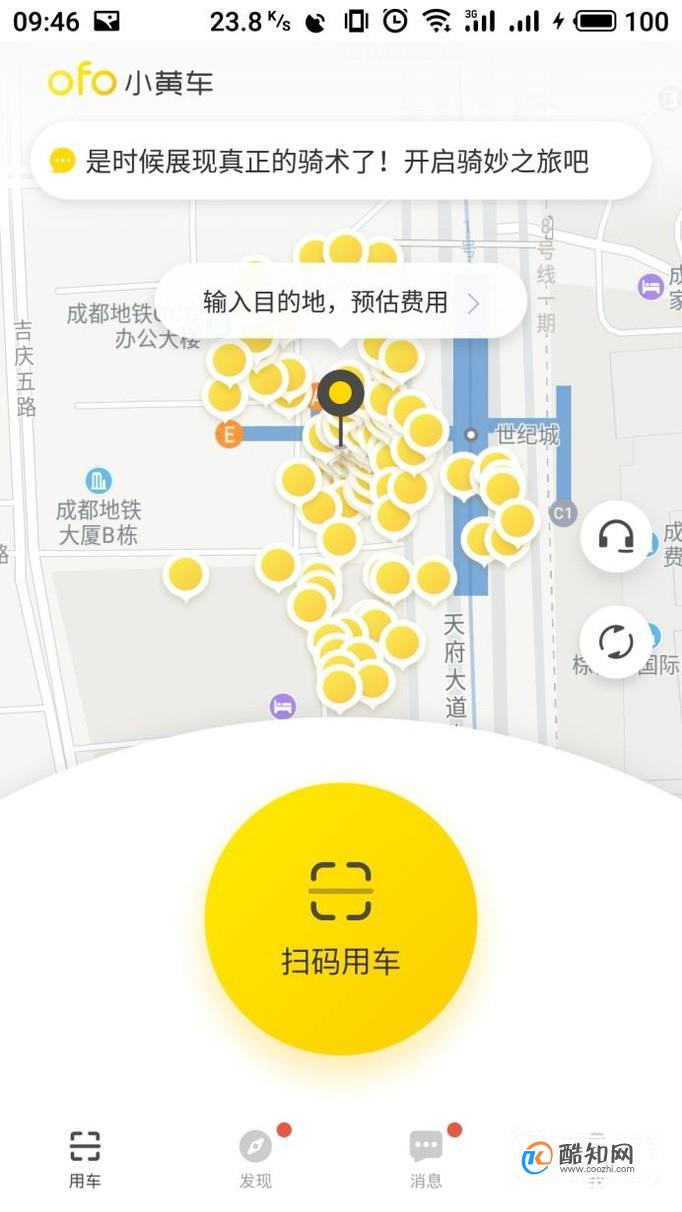The height and width of the screenshot is (1212, 682).
Task: Open the 是时候展现真正的骑术了 banner message
Action: [x=341, y=161]
